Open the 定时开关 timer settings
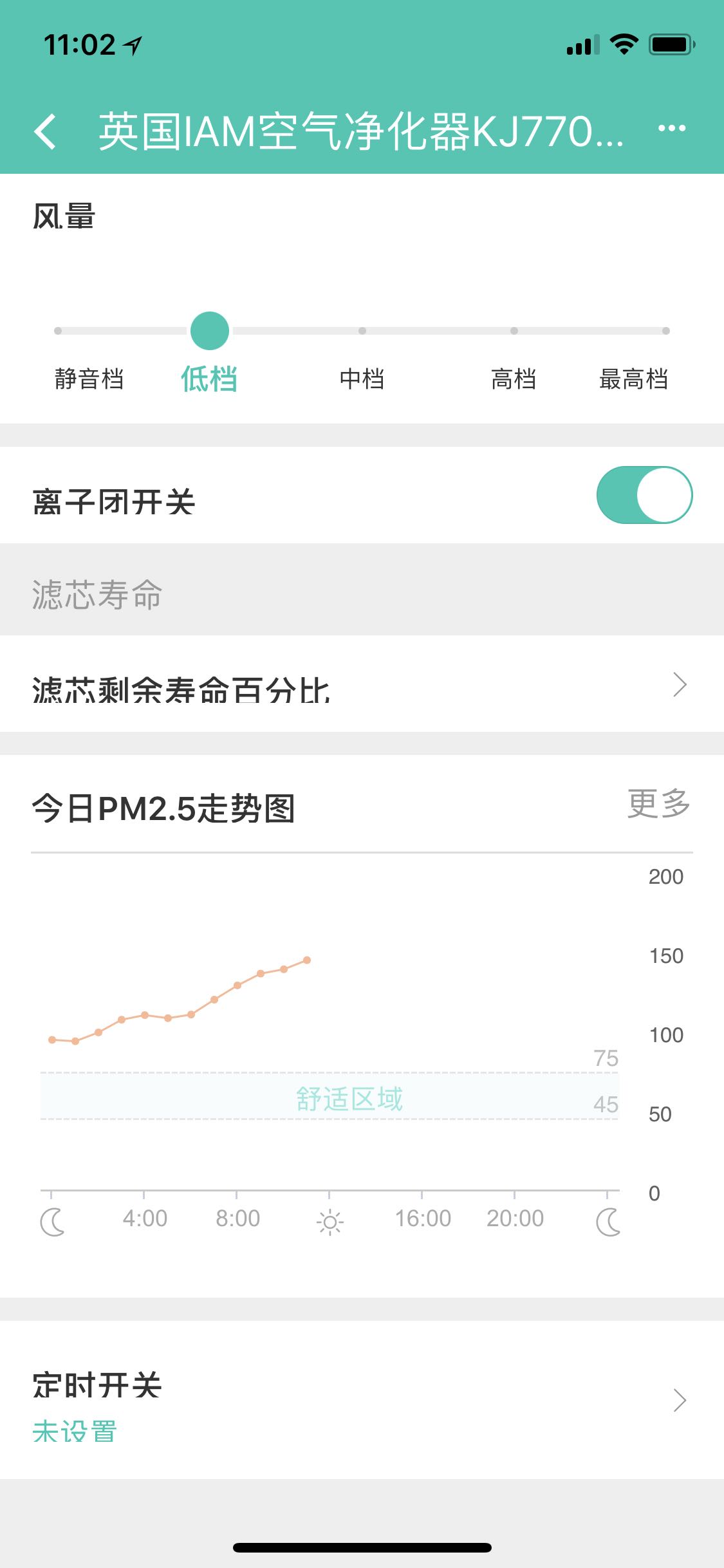This screenshot has height=1568, width=724. [362, 1400]
